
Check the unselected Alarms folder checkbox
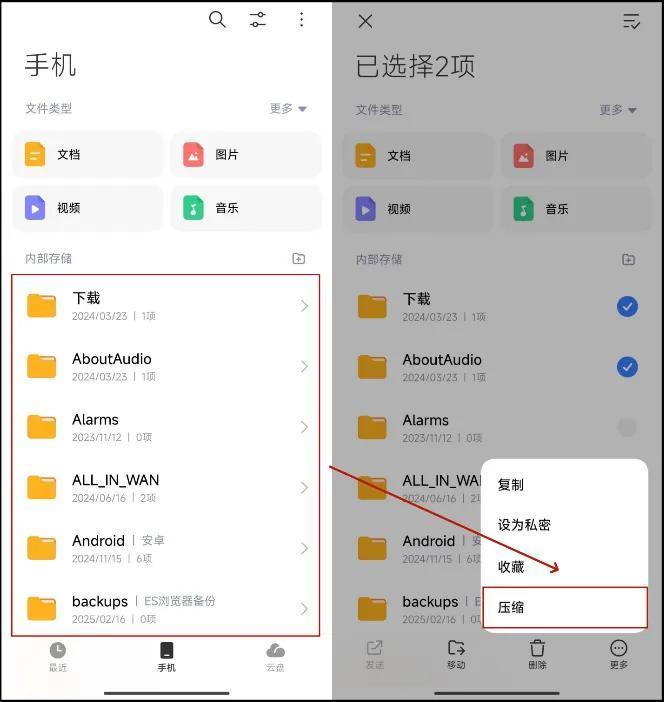pyautogui.click(x=627, y=427)
